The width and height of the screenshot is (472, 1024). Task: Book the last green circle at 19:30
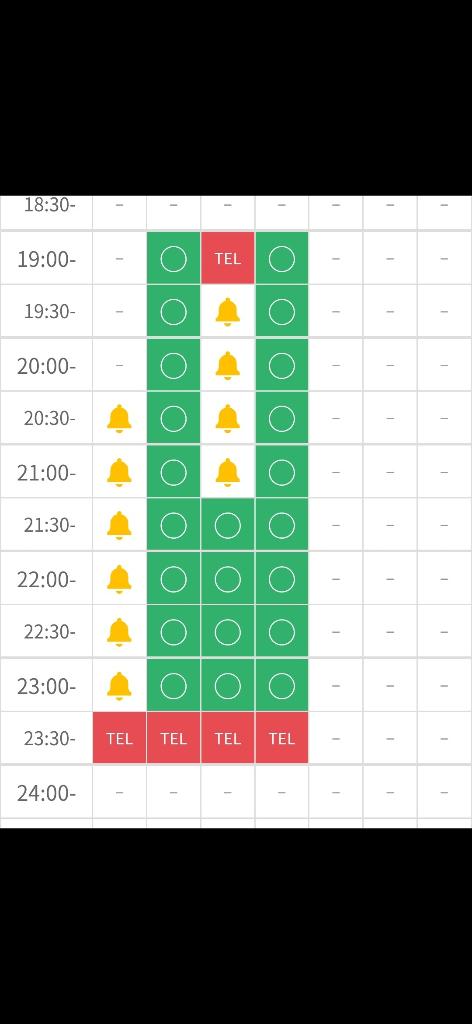click(x=281, y=312)
